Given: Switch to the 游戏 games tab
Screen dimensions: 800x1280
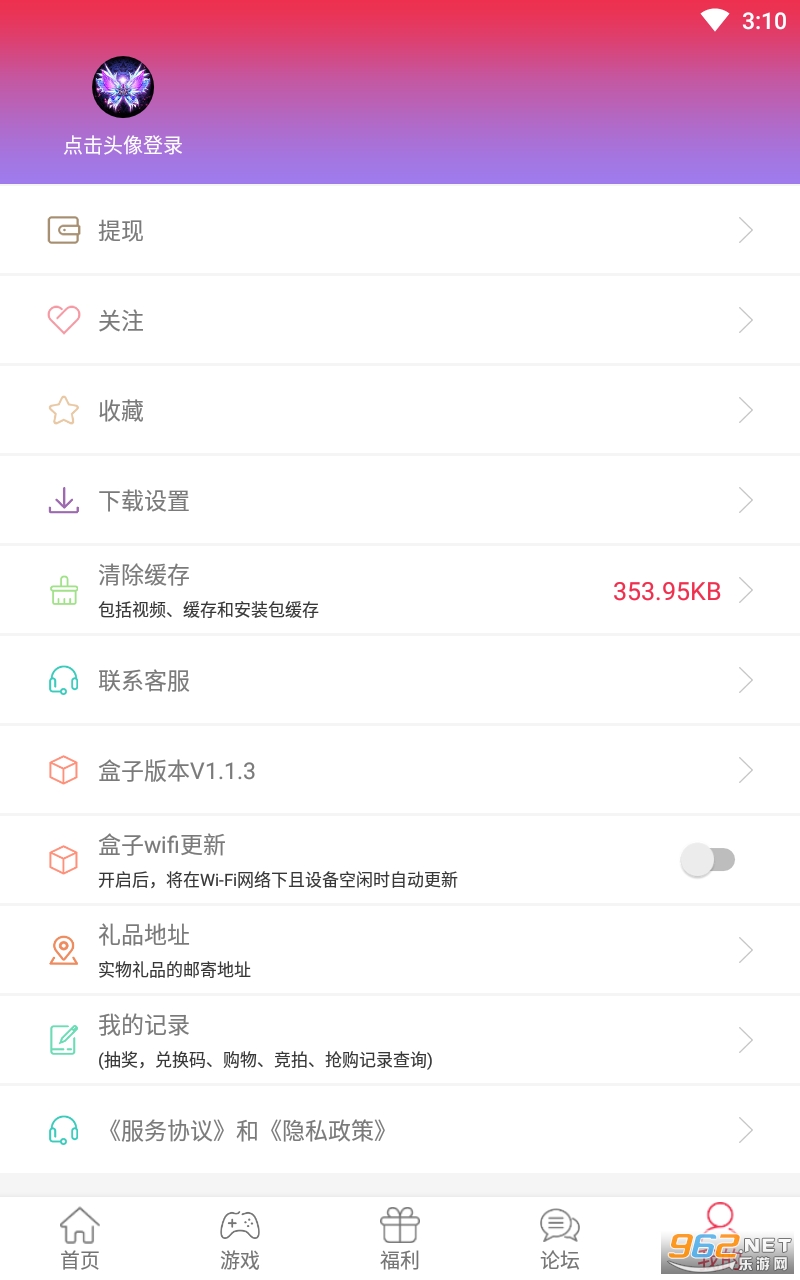Looking at the screenshot, I should tap(240, 1238).
